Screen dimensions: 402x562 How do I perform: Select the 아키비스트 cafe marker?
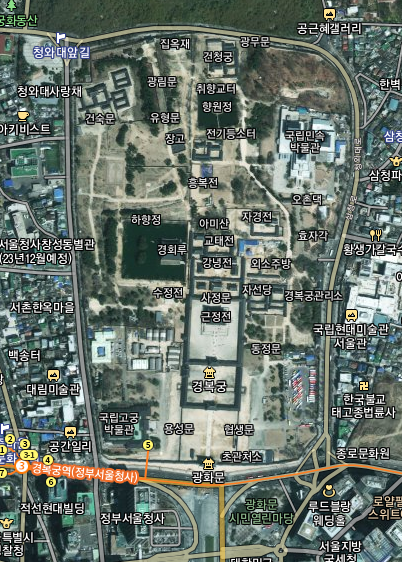click(x=23, y=115)
